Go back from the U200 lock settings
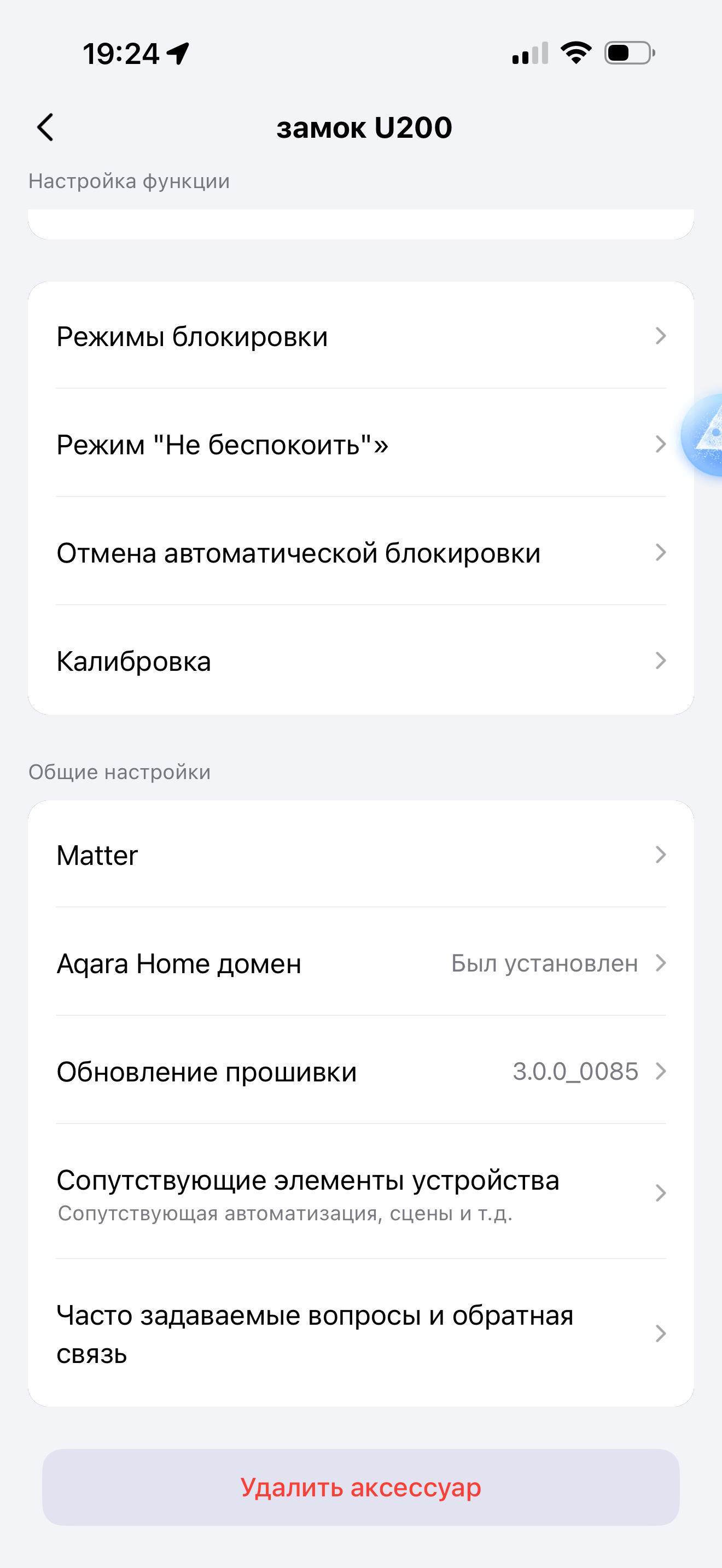 pos(45,127)
